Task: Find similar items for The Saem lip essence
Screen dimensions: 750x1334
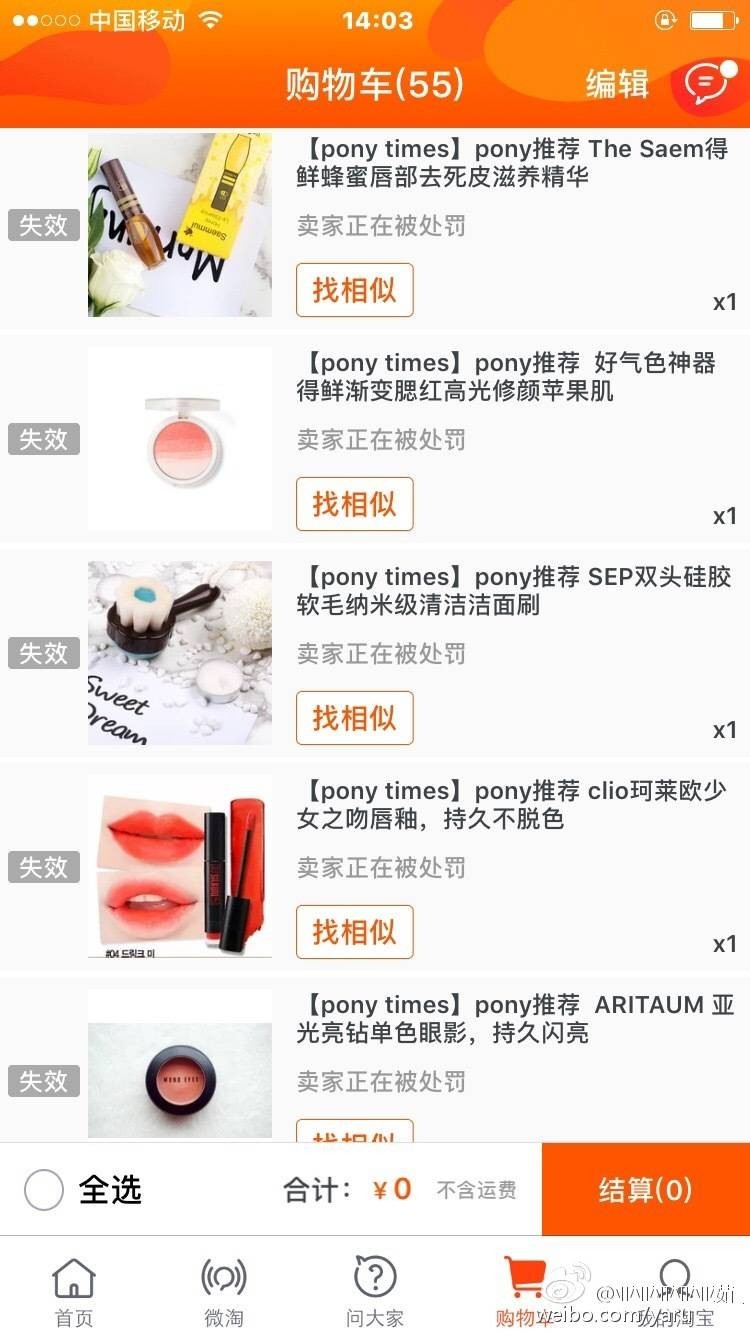Action: click(x=354, y=290)
